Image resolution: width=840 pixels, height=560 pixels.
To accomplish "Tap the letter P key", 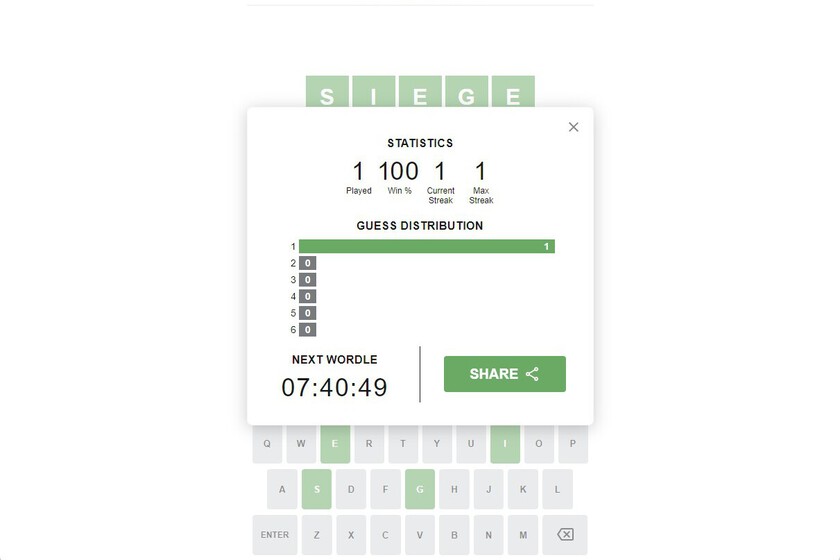I will [573, 443].
